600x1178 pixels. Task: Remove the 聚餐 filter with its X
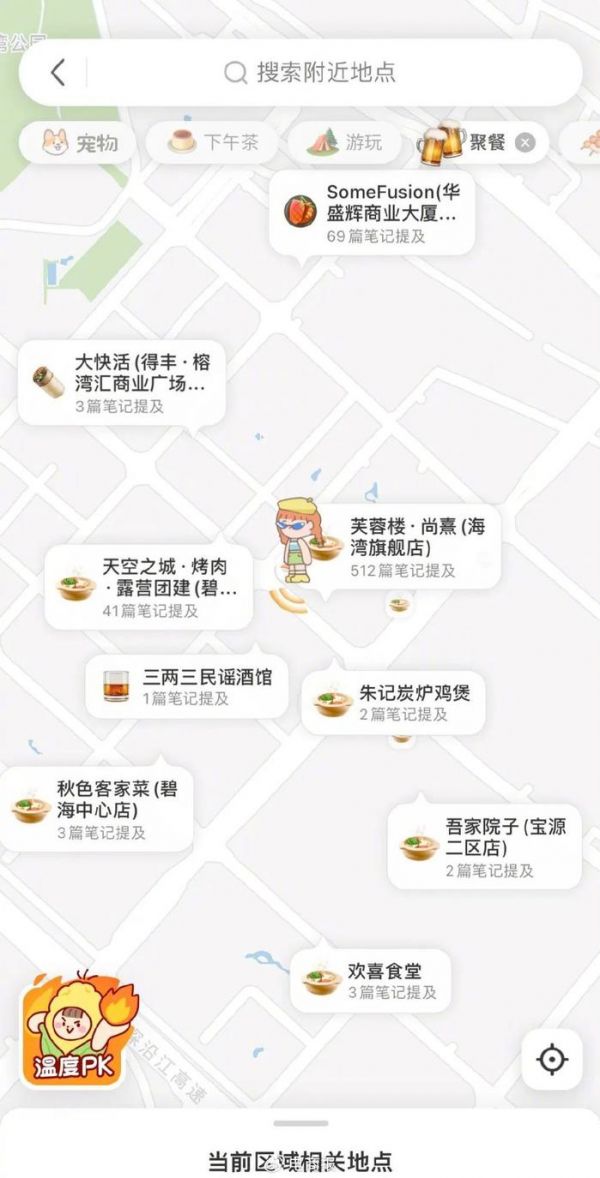pos(525,142)
